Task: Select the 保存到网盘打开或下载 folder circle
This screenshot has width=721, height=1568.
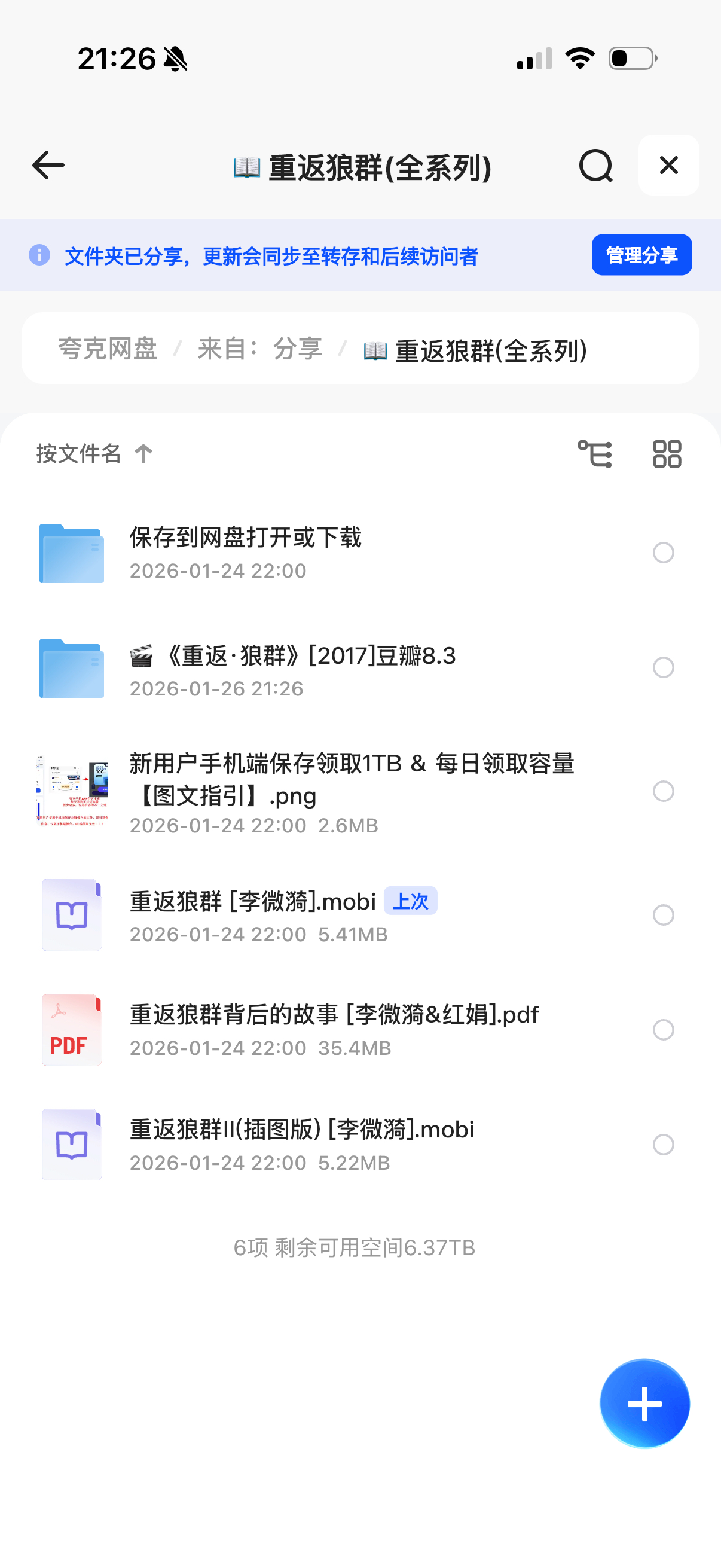Action: (663, 553)
